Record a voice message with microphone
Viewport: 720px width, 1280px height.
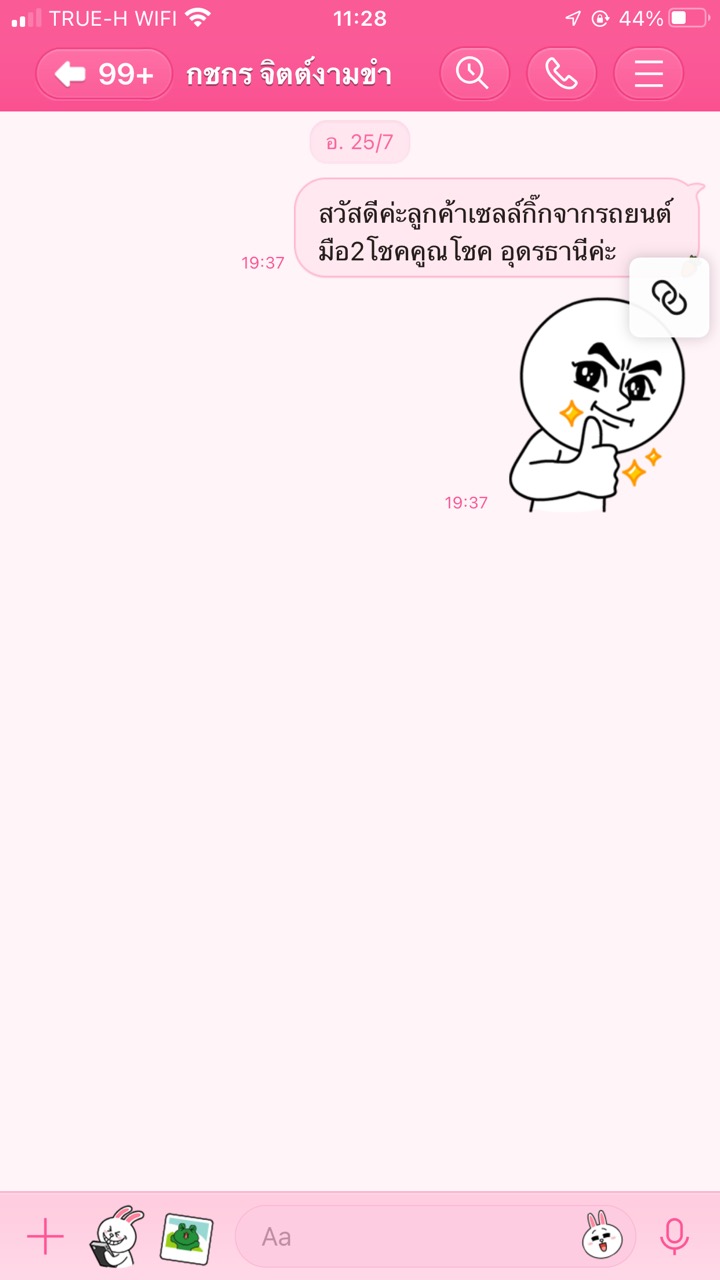pos(675,1237)
